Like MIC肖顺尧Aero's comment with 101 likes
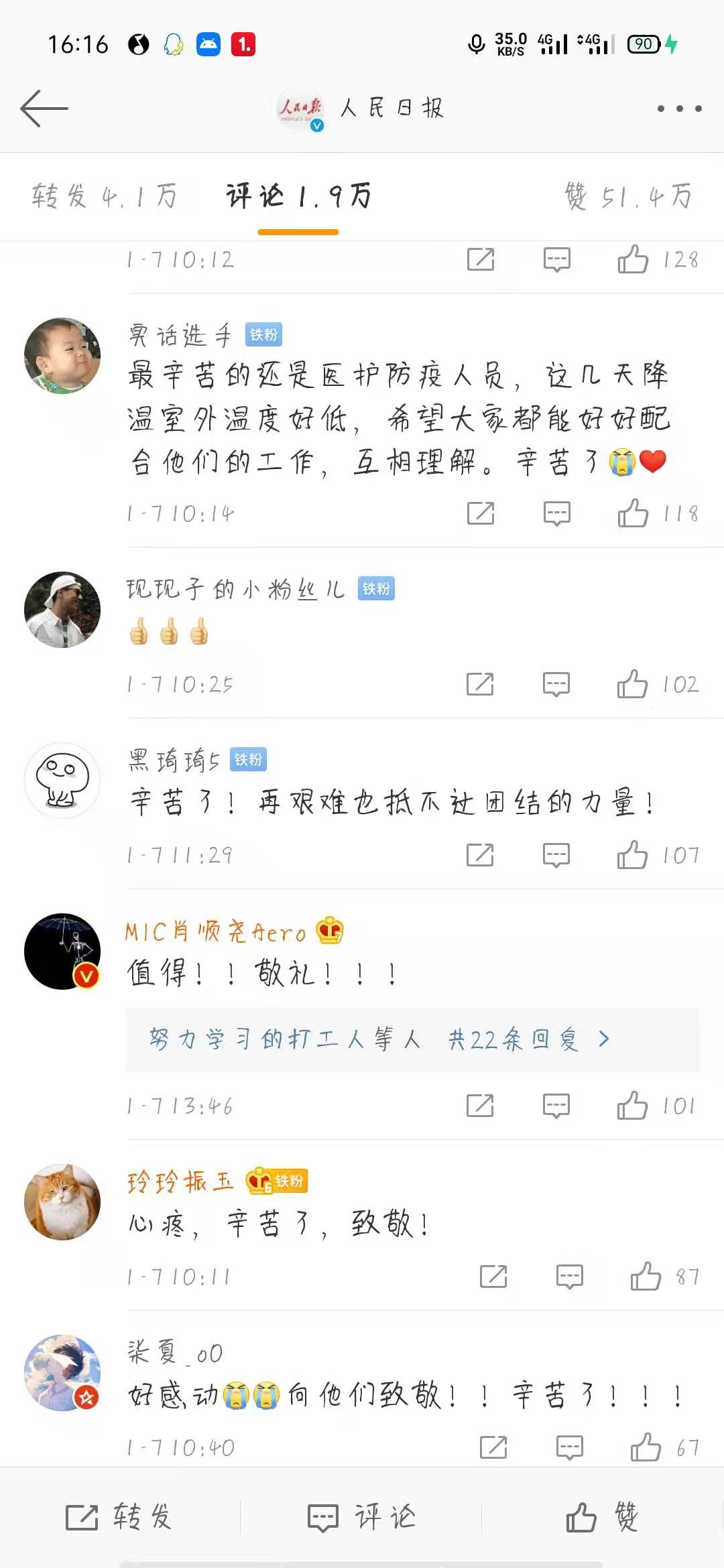724x1568 pixels. [x=632, y=1106]
